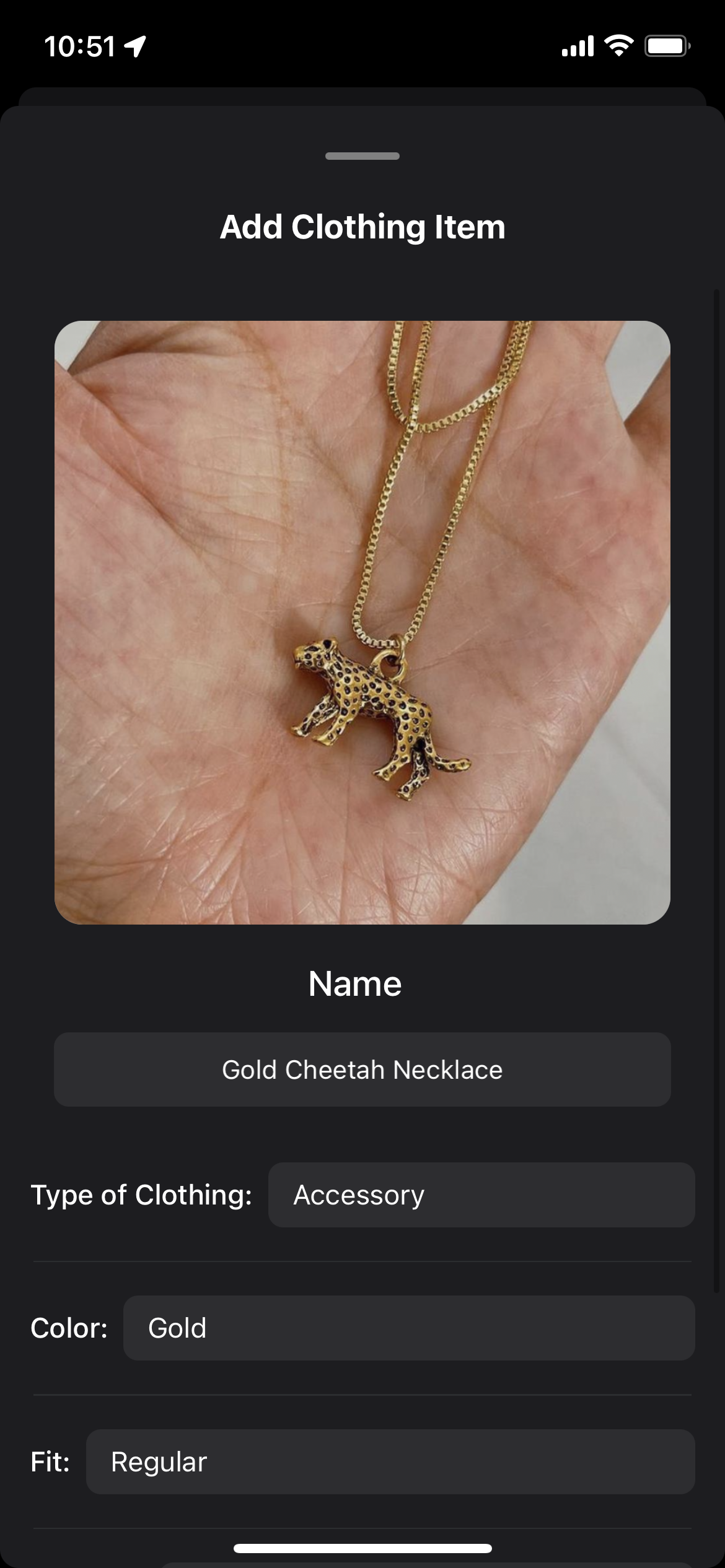Tap the necklace photo to change it

click(x=362, y=622)
